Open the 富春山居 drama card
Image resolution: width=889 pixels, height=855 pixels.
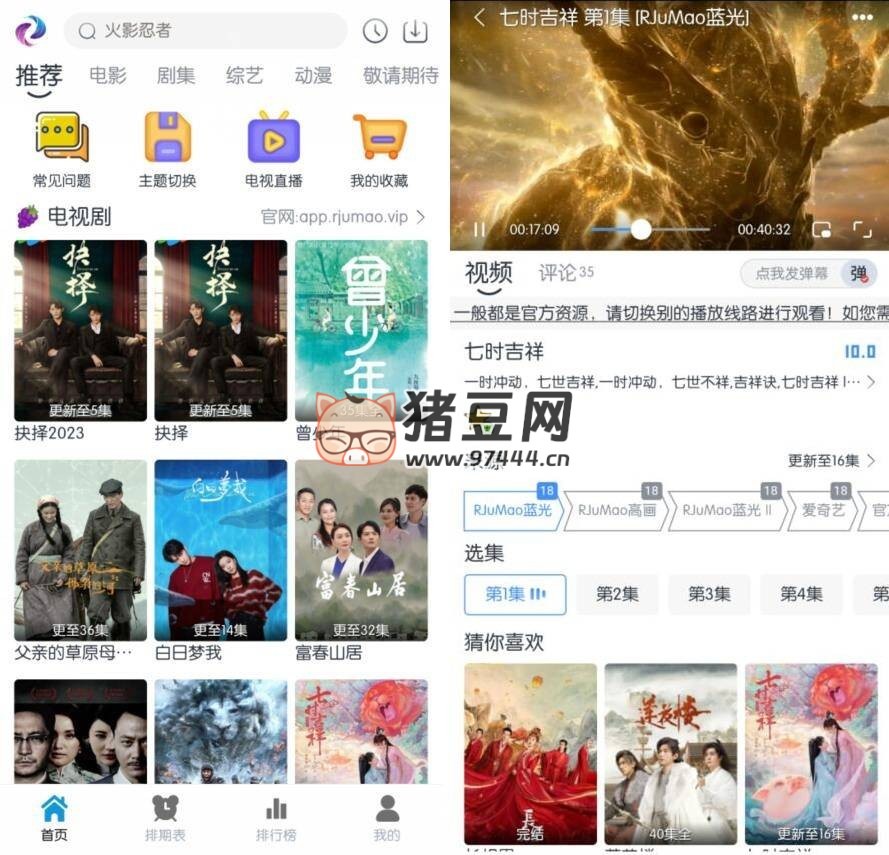coord(361,550)
